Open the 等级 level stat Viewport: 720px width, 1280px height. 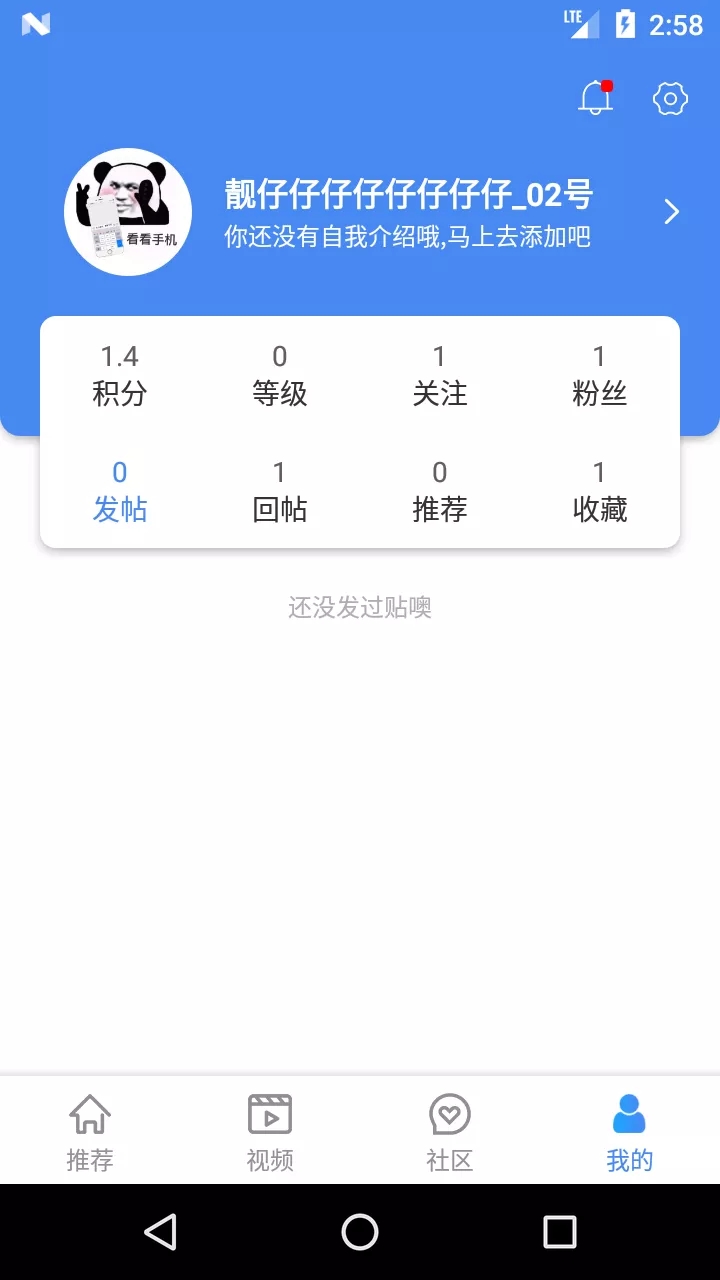click(280, 375)
